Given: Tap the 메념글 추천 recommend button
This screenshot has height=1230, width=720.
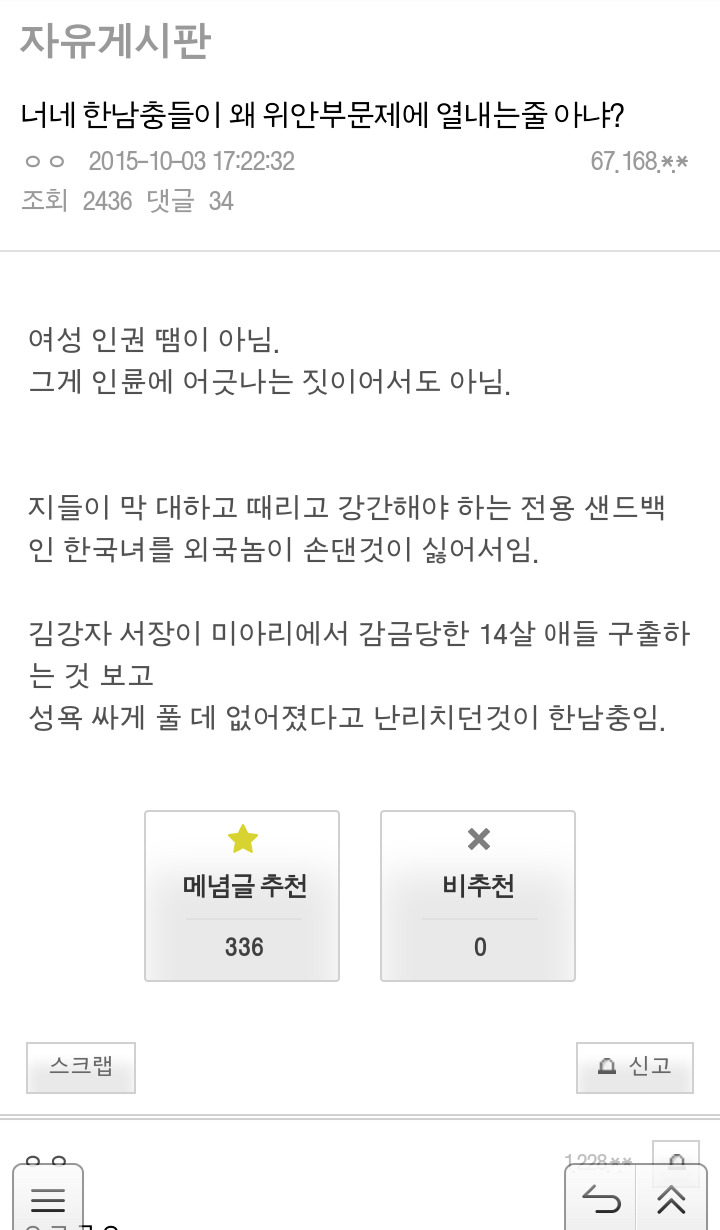Looking at the screenshot, I should tap(242, 896).
